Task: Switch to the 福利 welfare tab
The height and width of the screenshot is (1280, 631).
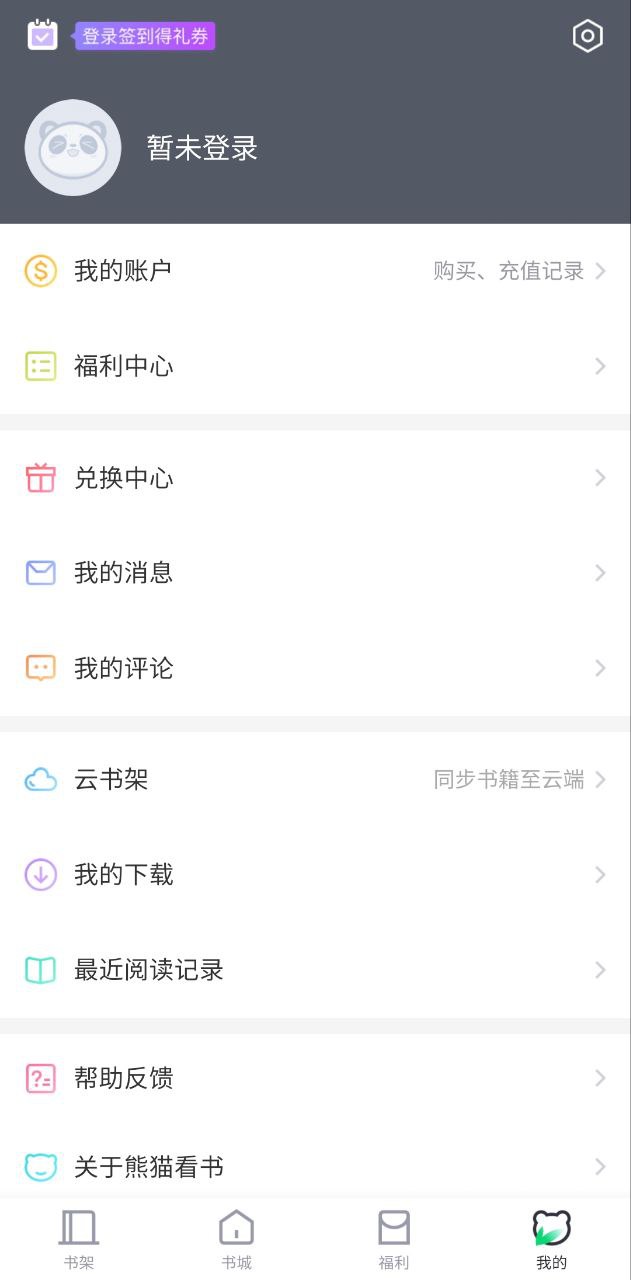Action: pos(394,1239)
